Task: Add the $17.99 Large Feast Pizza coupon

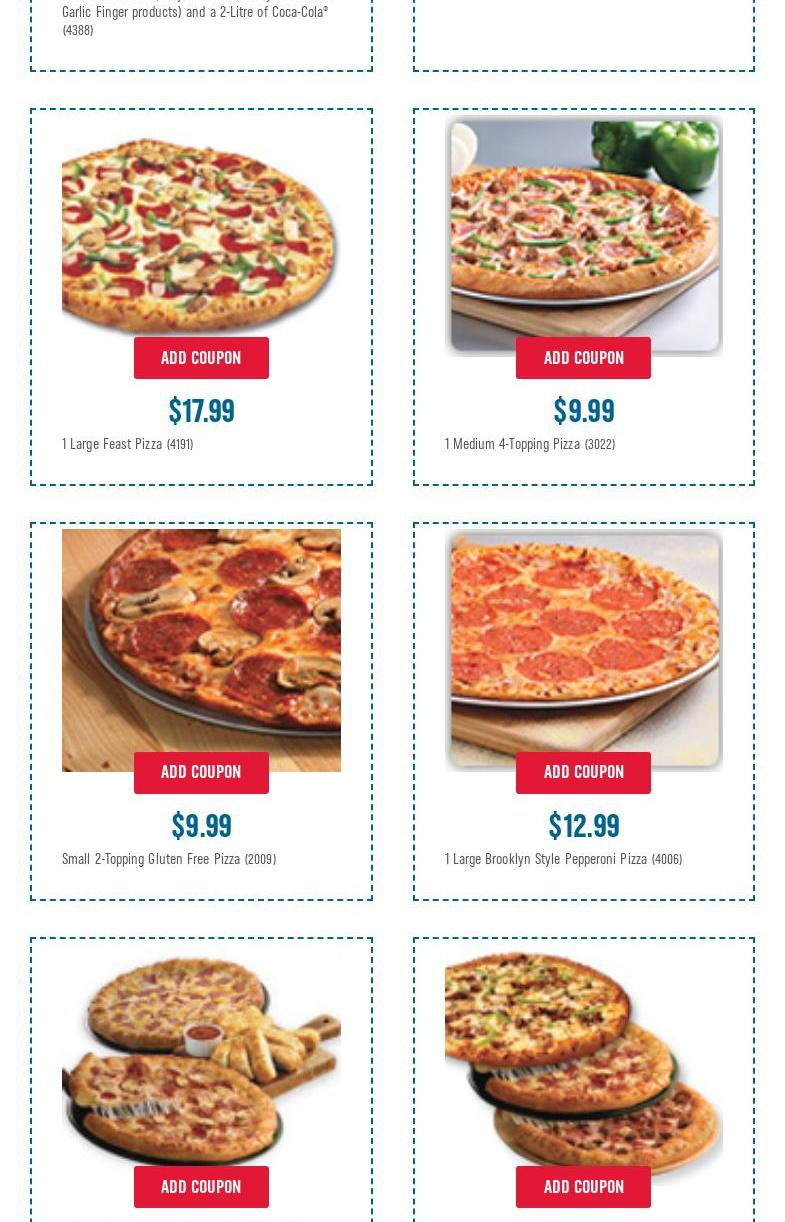Action: [201, 358]
